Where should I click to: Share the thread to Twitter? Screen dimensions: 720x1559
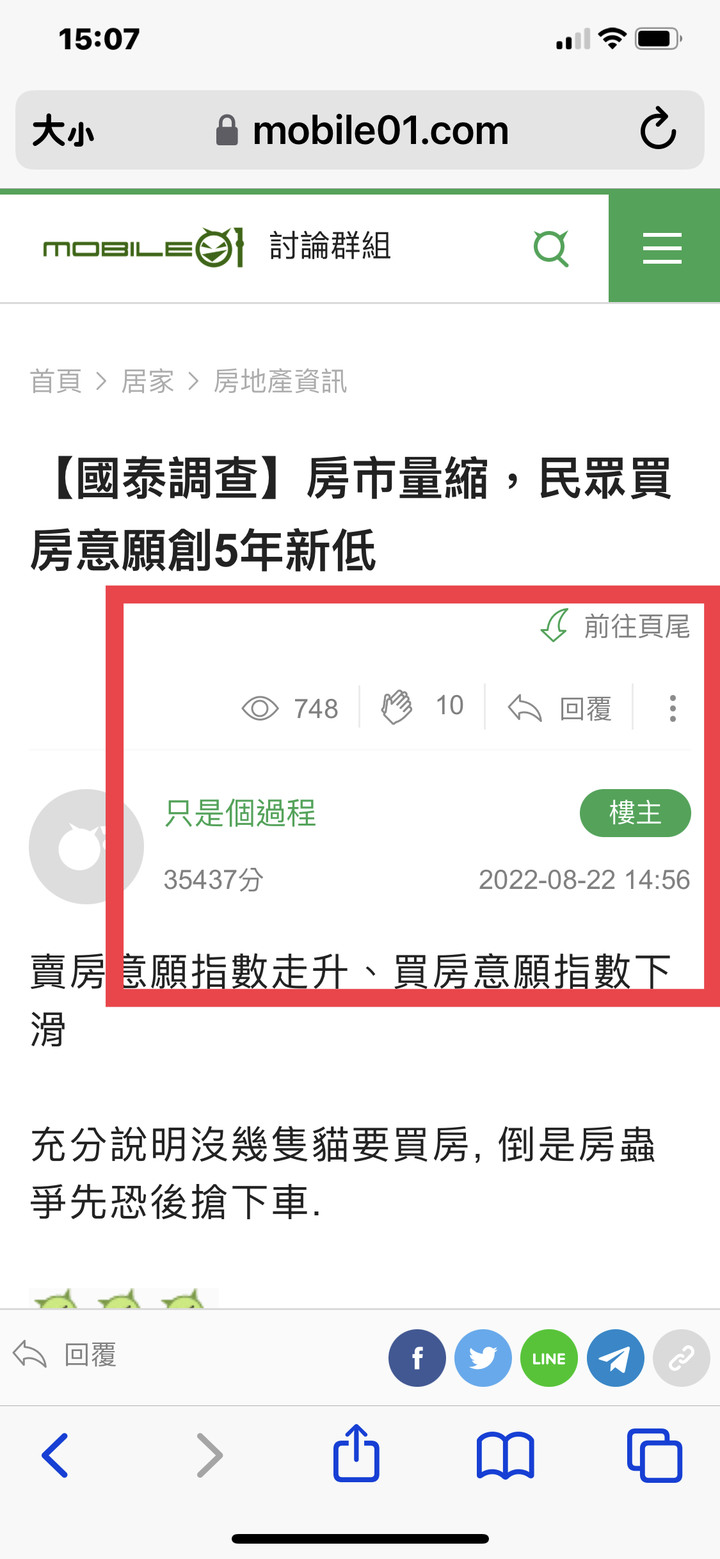point(483,1358)
